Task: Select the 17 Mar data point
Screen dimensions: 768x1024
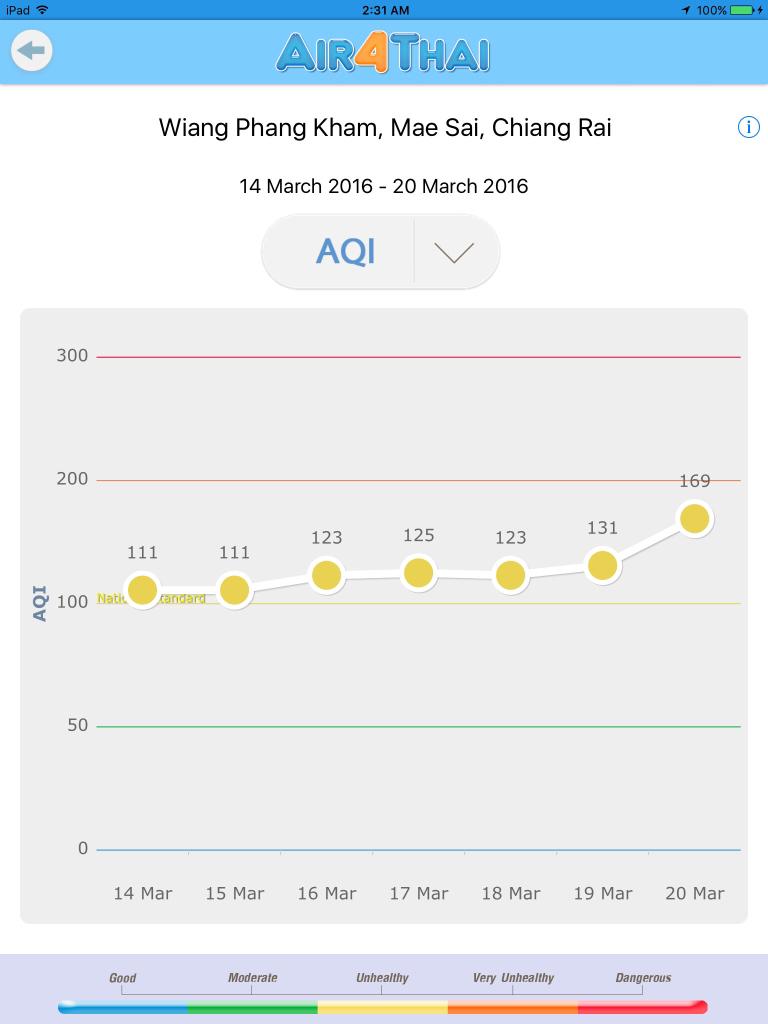Action: 418,573
